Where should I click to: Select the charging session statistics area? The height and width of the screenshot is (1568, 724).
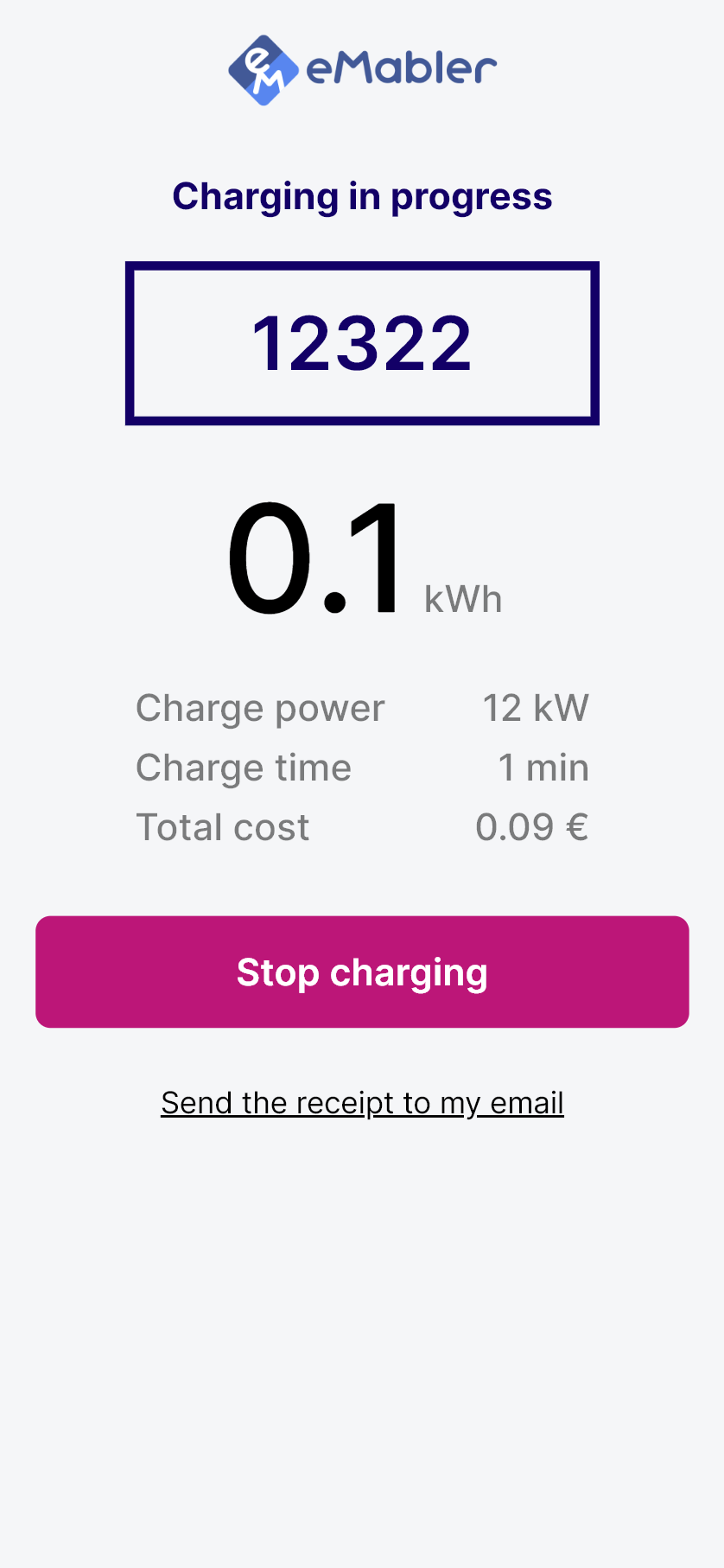coord(362,767)
